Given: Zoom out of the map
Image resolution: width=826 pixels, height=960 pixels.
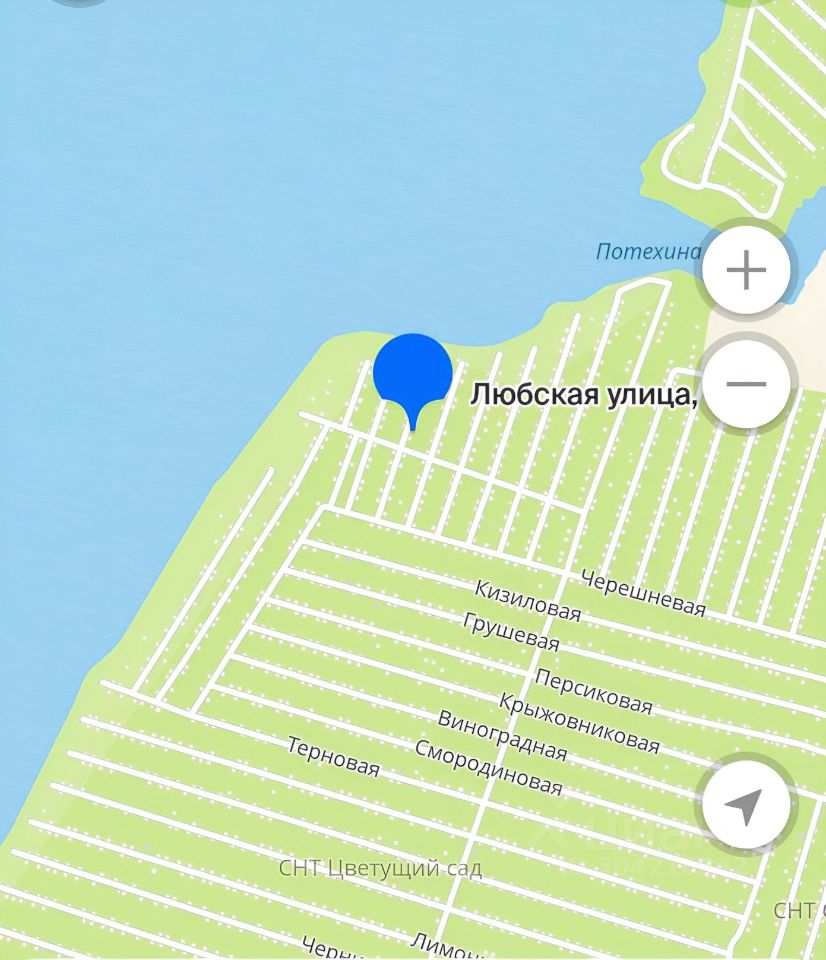Looking at the screenshot, I should (x=746, y=384).
